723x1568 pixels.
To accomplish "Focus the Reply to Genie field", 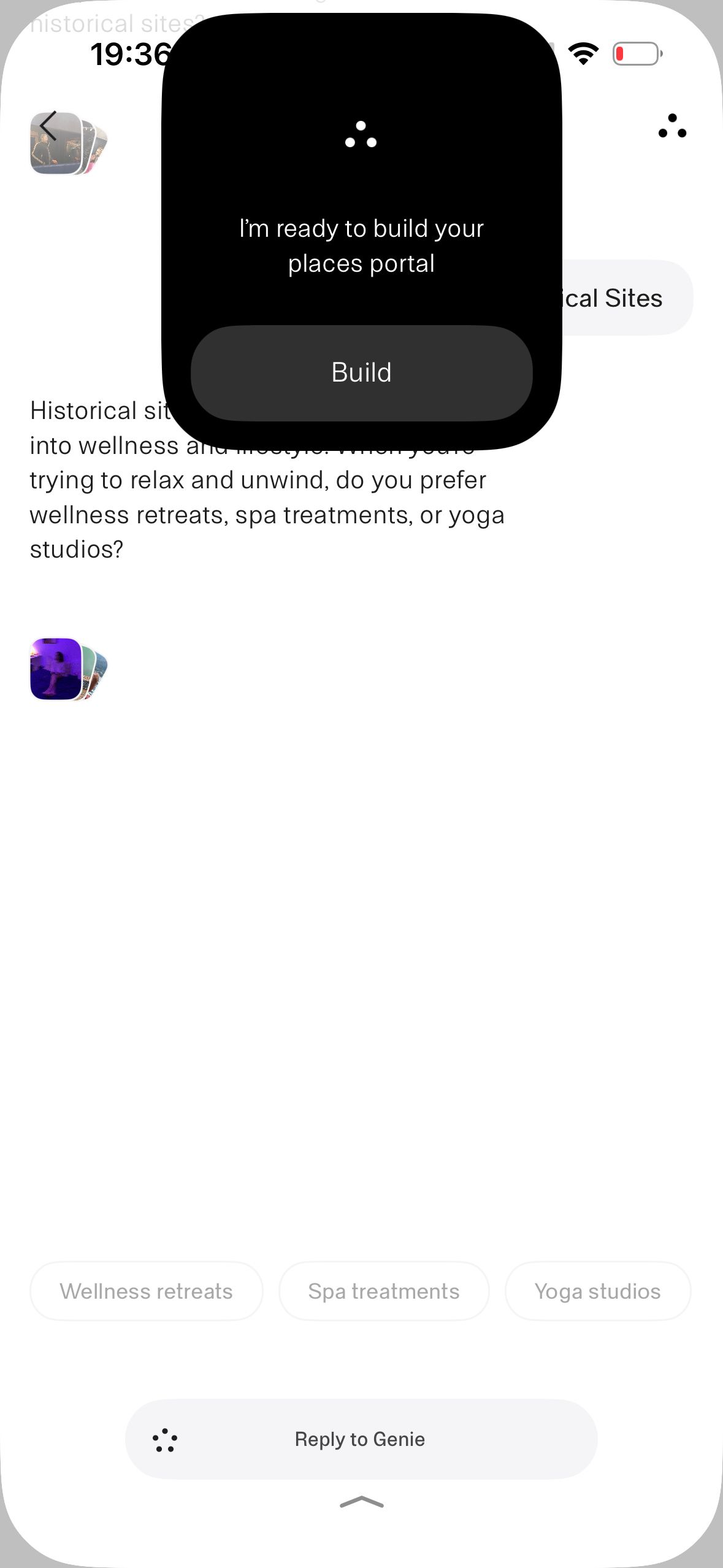I will pos(361,1439).
